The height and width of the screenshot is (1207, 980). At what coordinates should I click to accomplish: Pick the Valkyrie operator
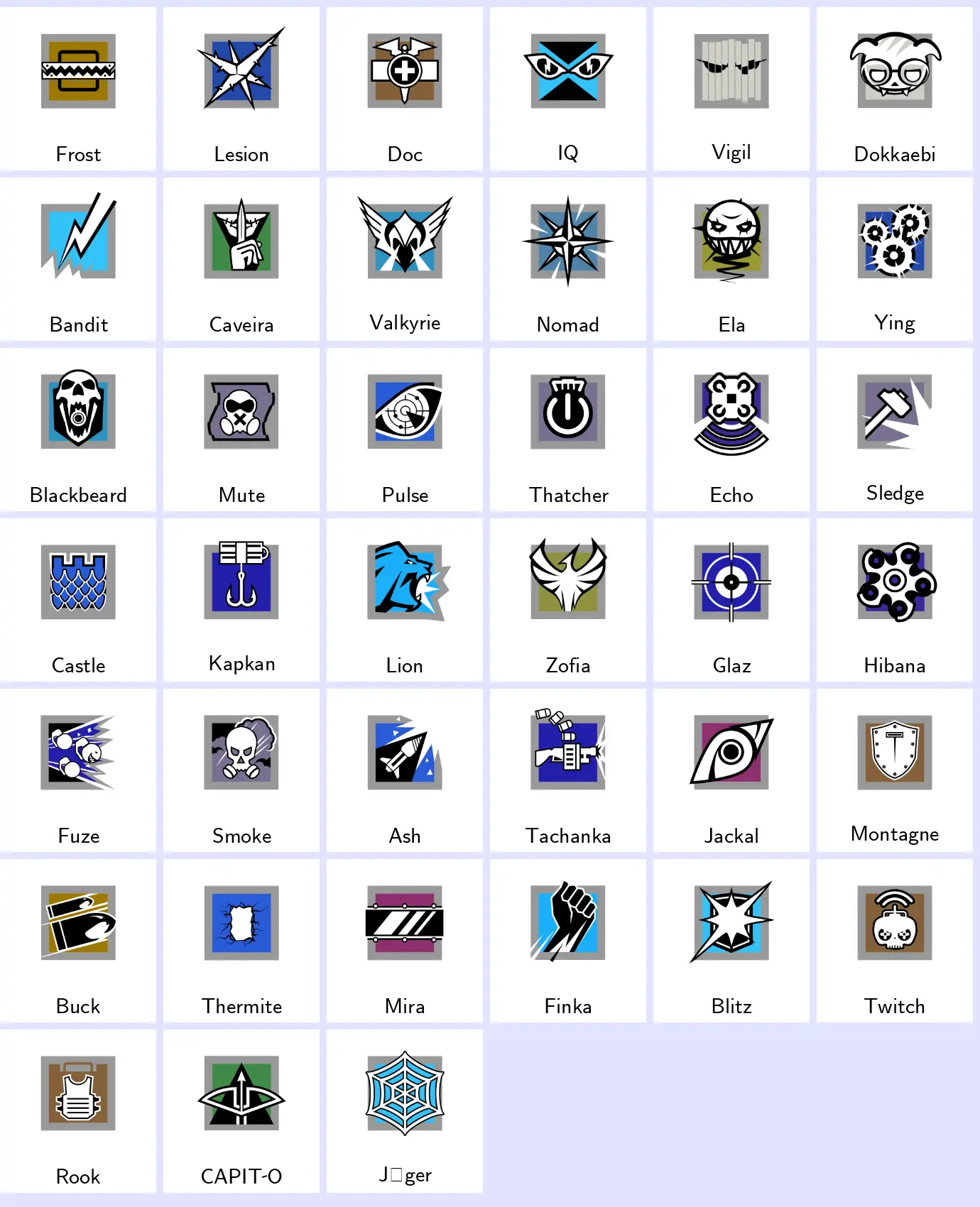(x=405, y=259)
